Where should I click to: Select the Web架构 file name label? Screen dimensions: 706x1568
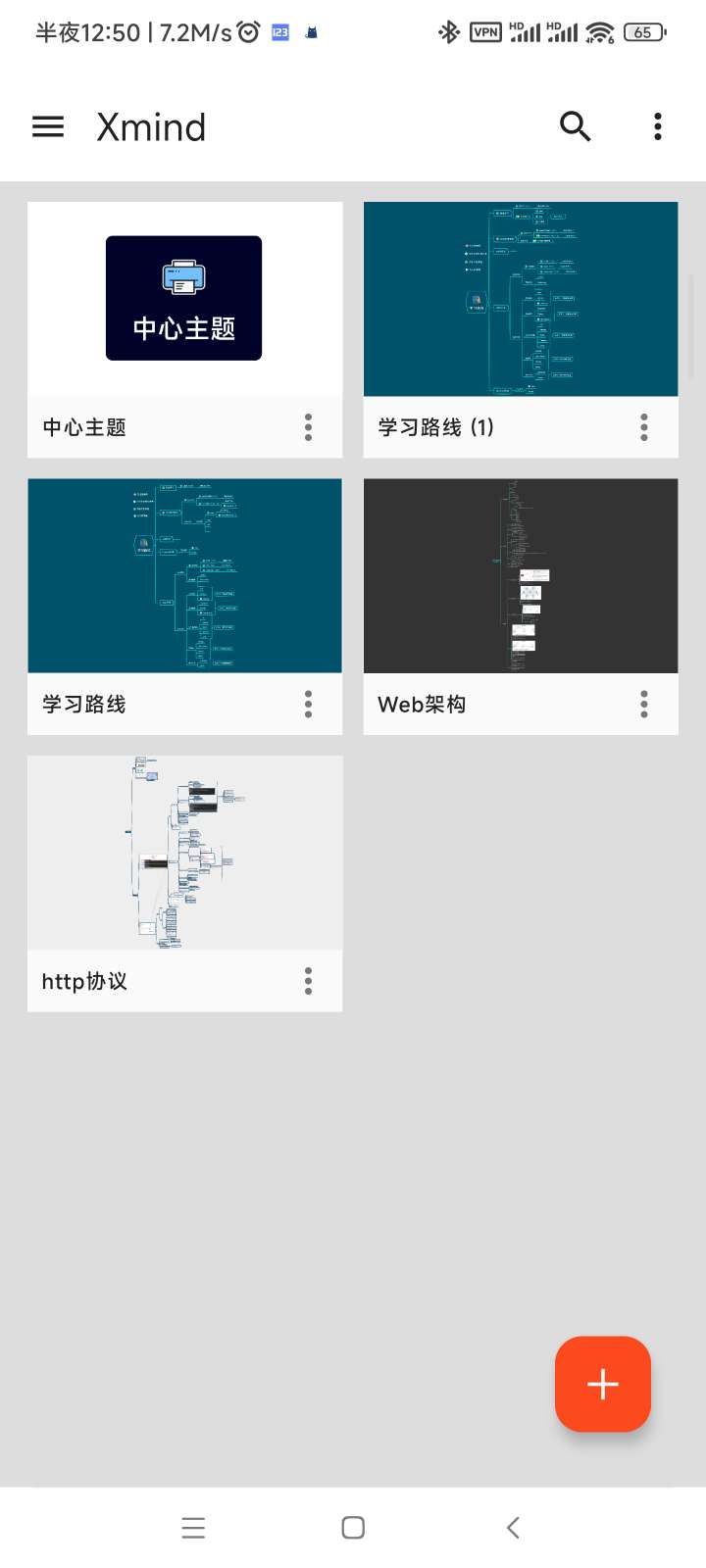pyautogui.click(x=422, y=704)
